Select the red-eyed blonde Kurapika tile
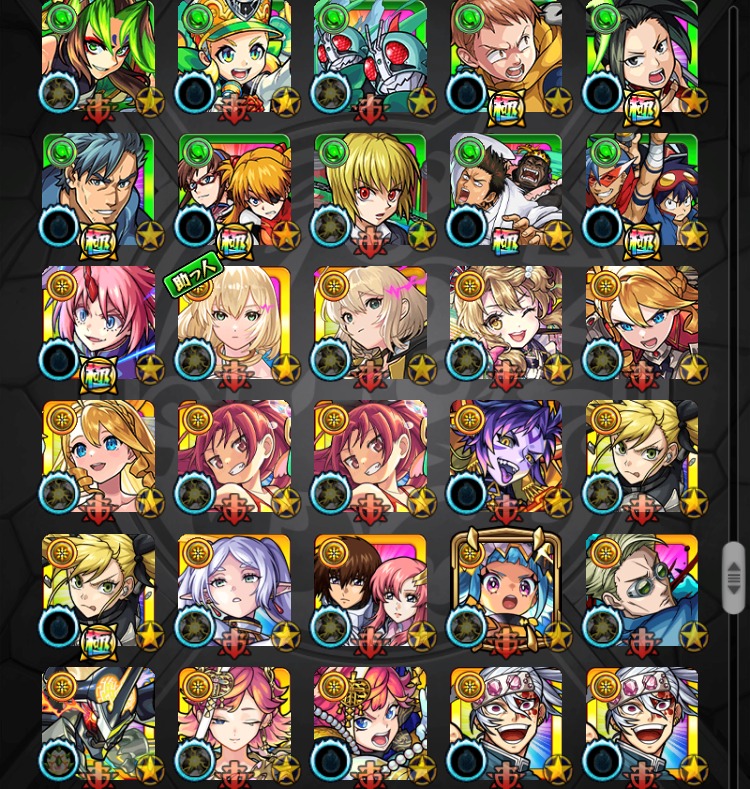750x789 pixels. [370, 190]
